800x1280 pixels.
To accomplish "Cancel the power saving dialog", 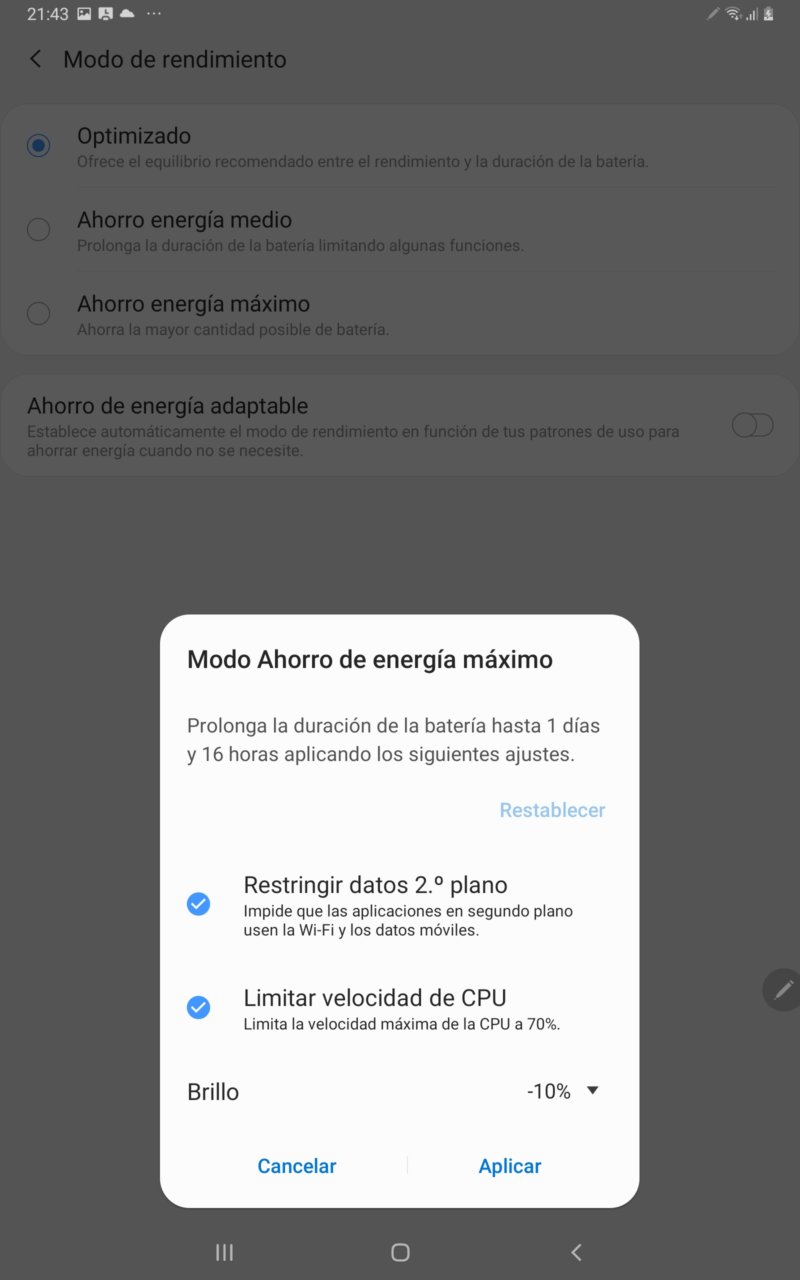I will [297, 1166].
